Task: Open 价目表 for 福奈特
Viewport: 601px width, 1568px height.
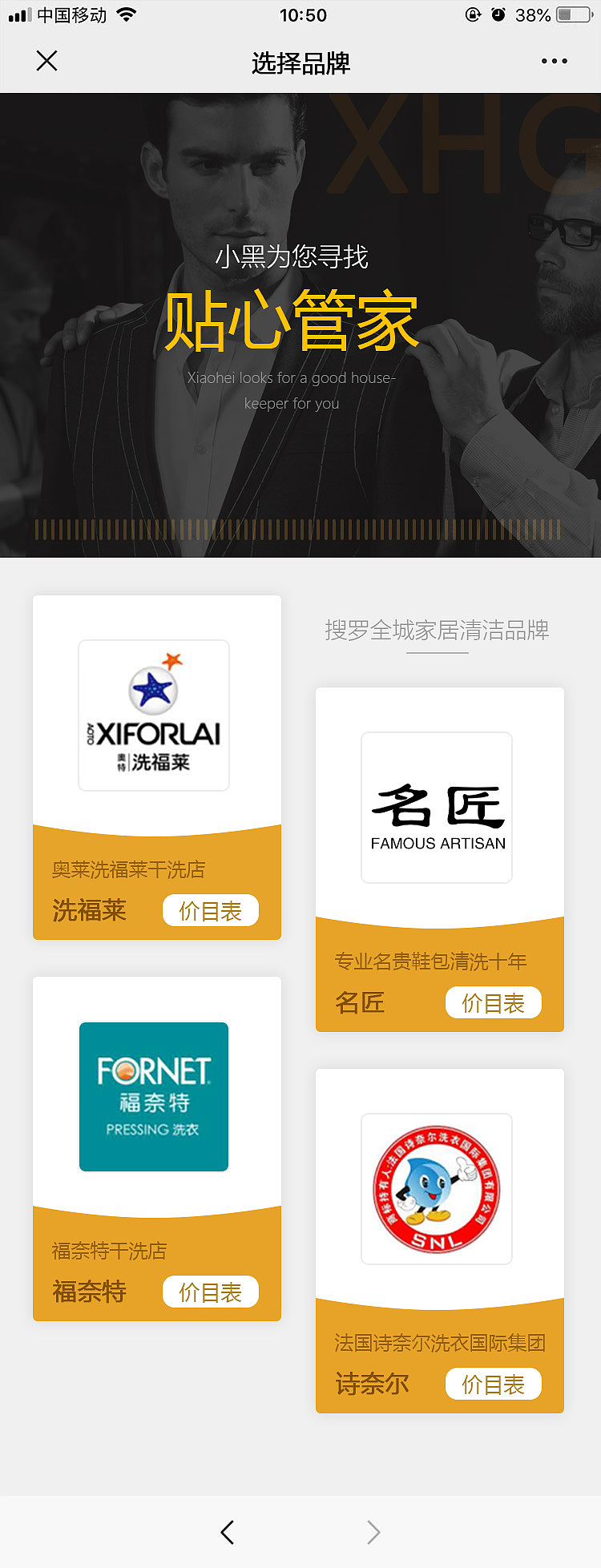Action: pos(210,1292)
